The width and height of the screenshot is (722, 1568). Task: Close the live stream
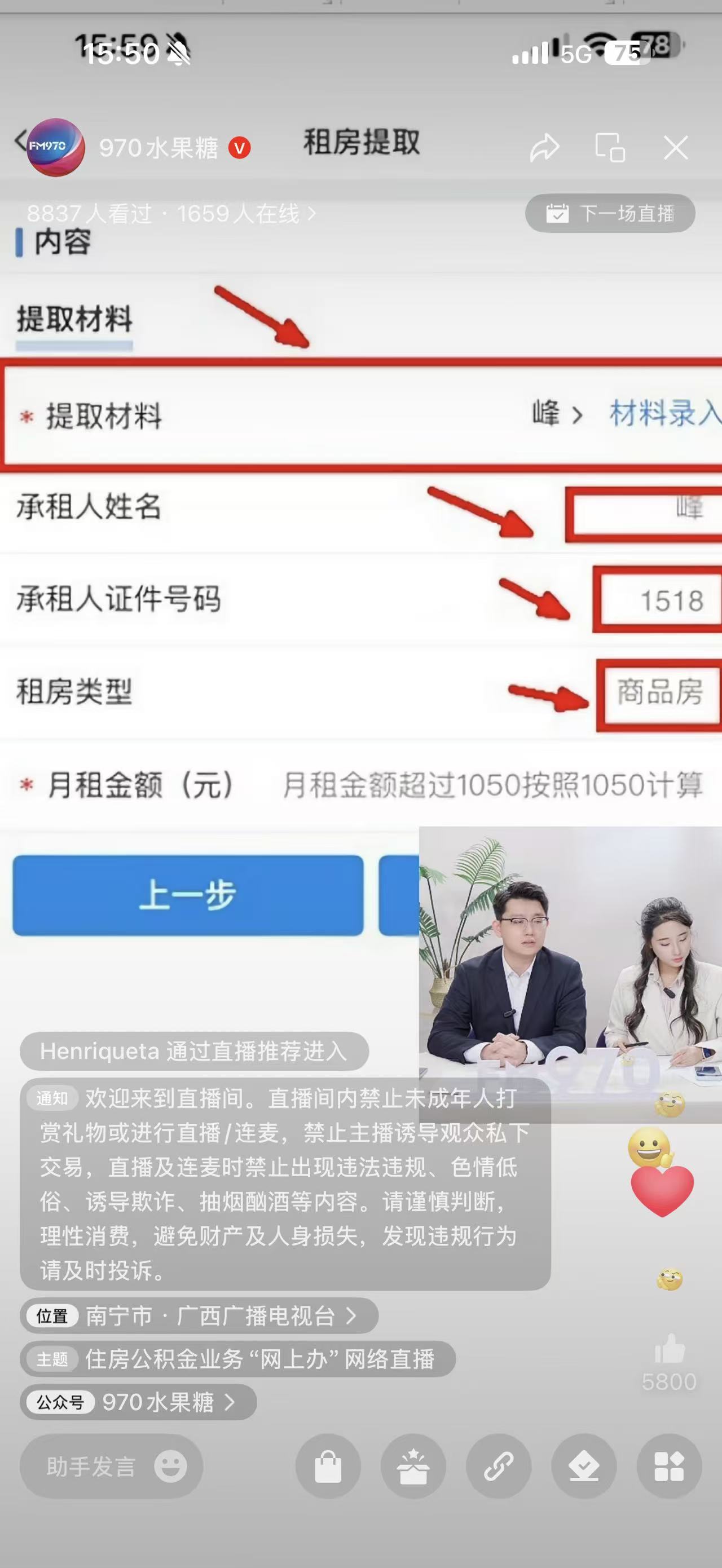click(675, 148)
